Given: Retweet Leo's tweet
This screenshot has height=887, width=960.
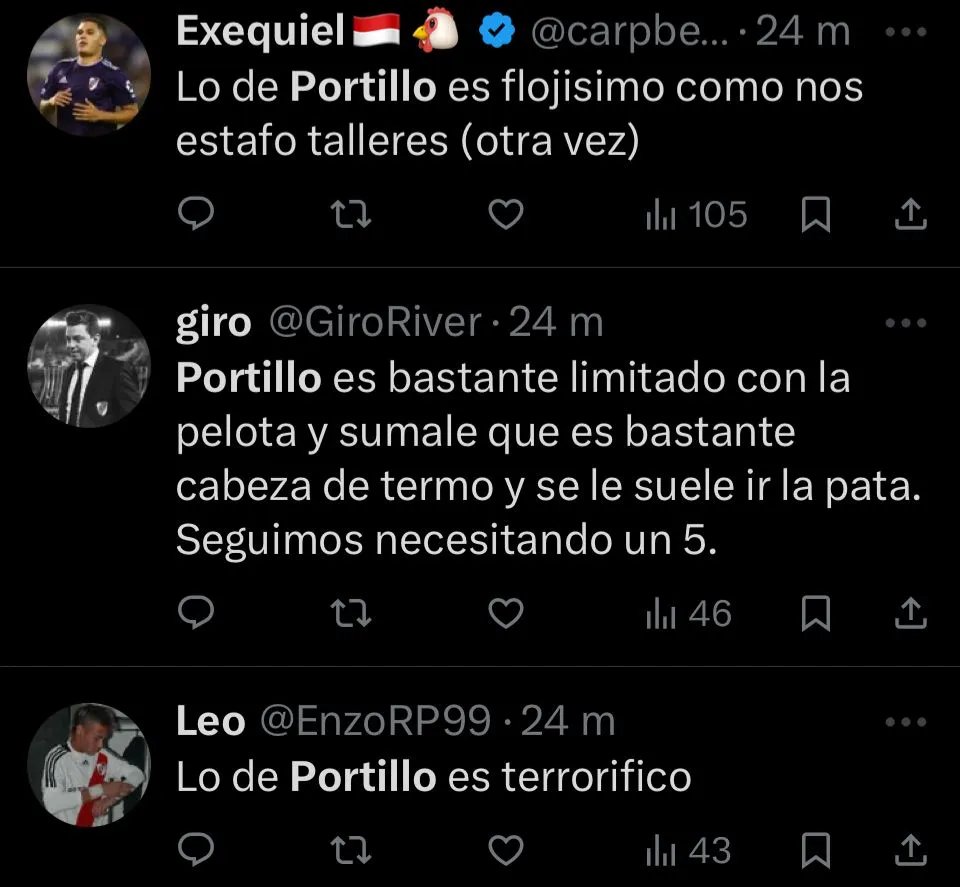Looking at the screenshot, I should (x=351, y=850).
